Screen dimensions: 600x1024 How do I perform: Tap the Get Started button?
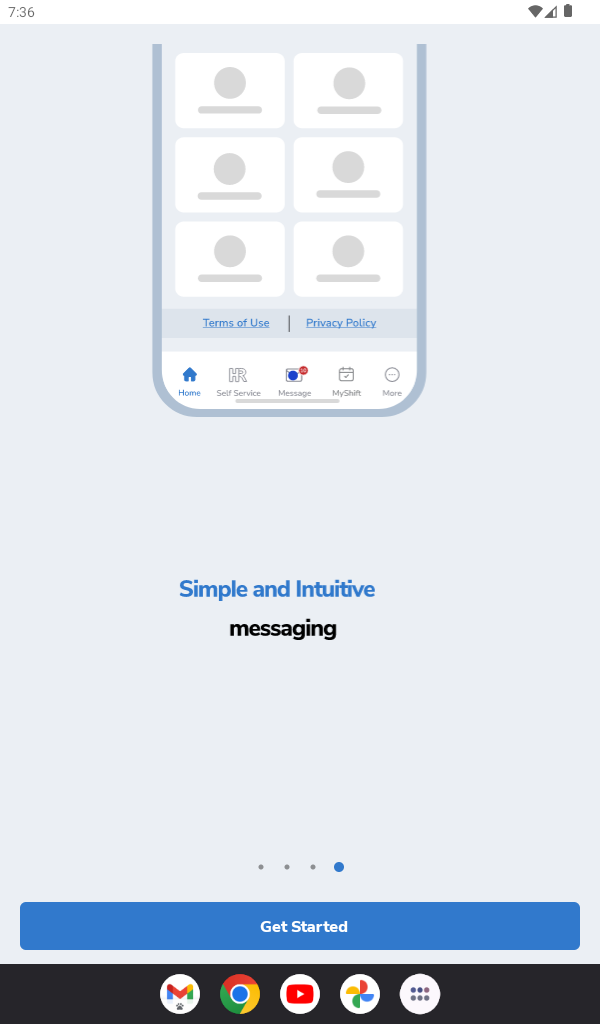click(x=300, y=926)
